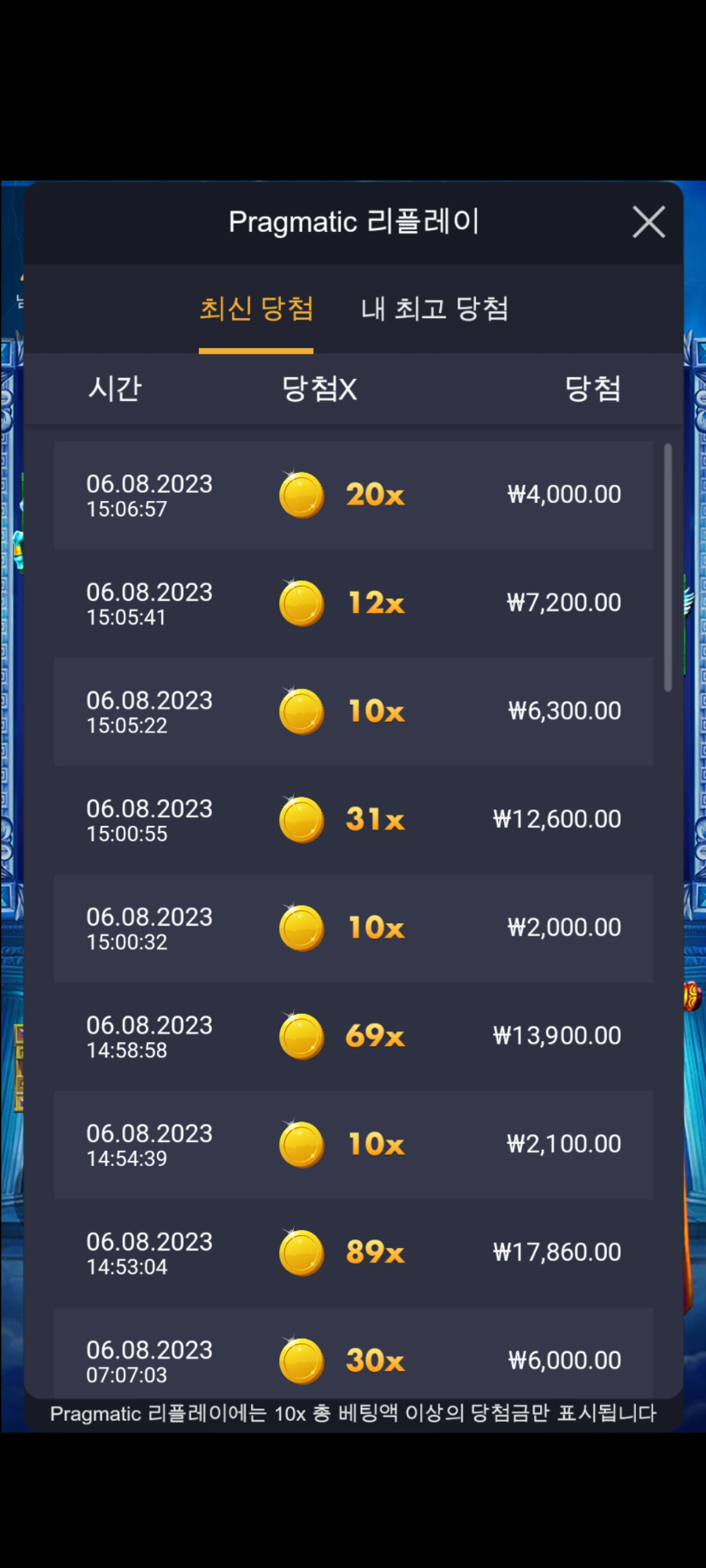Open the 31x replay worth ₩12,600.00
The height and width of the screenshot is (1568, 706).
coord(353,820)
